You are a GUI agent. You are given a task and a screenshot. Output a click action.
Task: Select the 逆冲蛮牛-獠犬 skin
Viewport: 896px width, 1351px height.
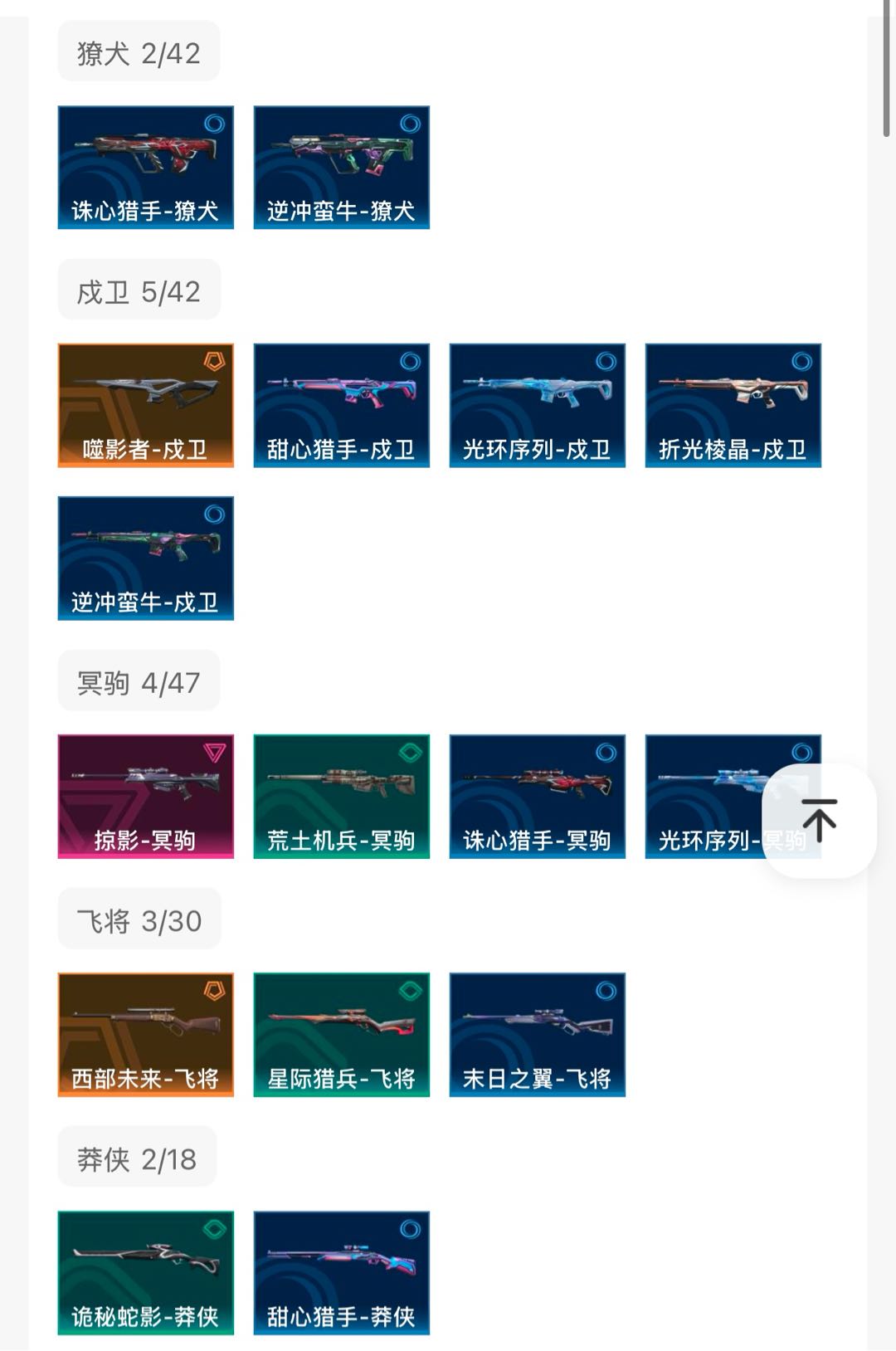(342, 167)
